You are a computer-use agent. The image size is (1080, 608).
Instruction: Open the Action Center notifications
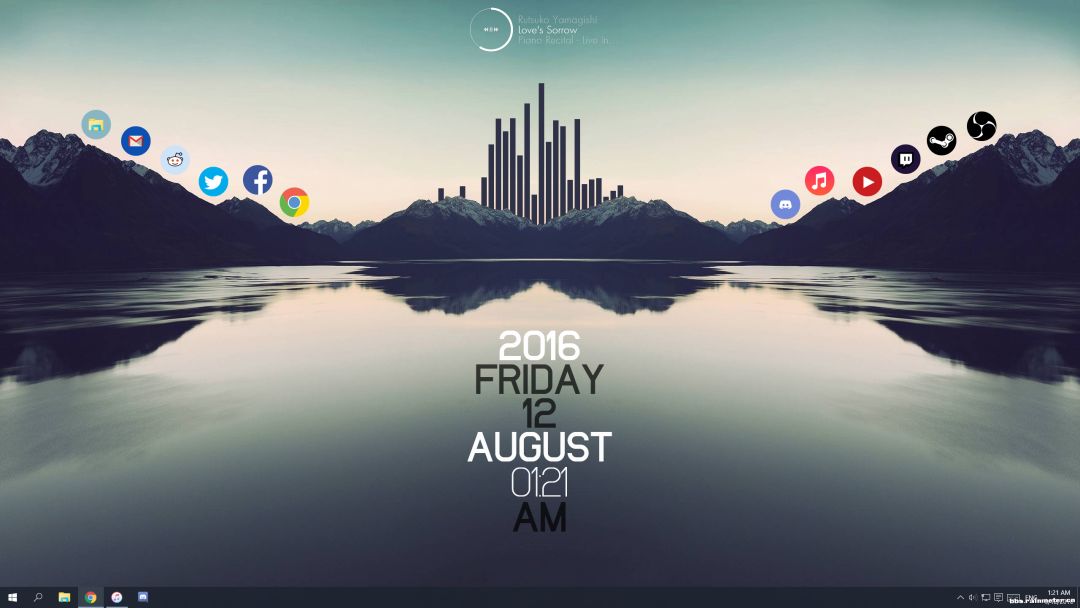(998, 597)
